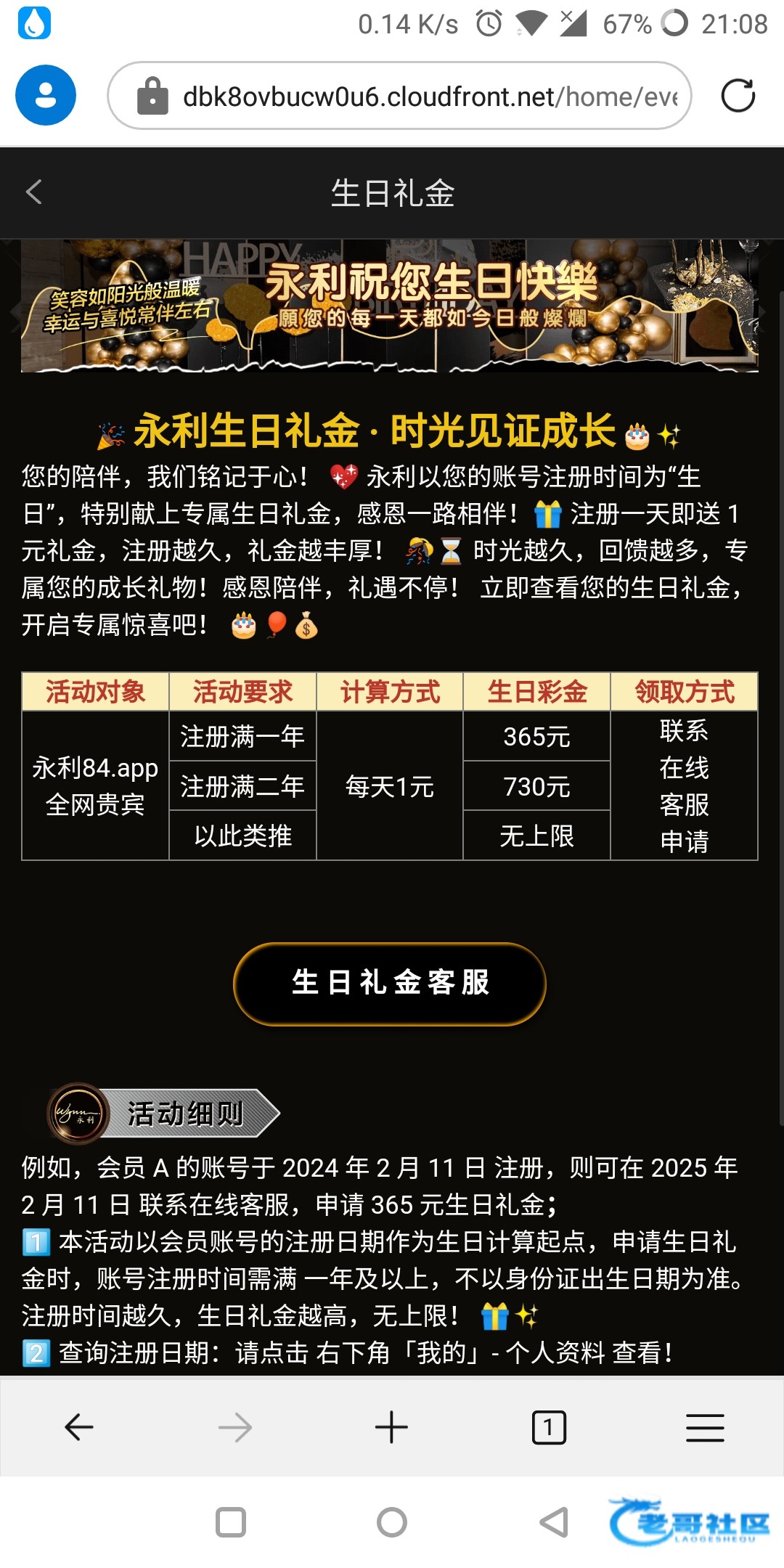Reload the current page
Screen dimensions: 784x1568
tap(738, 95)
